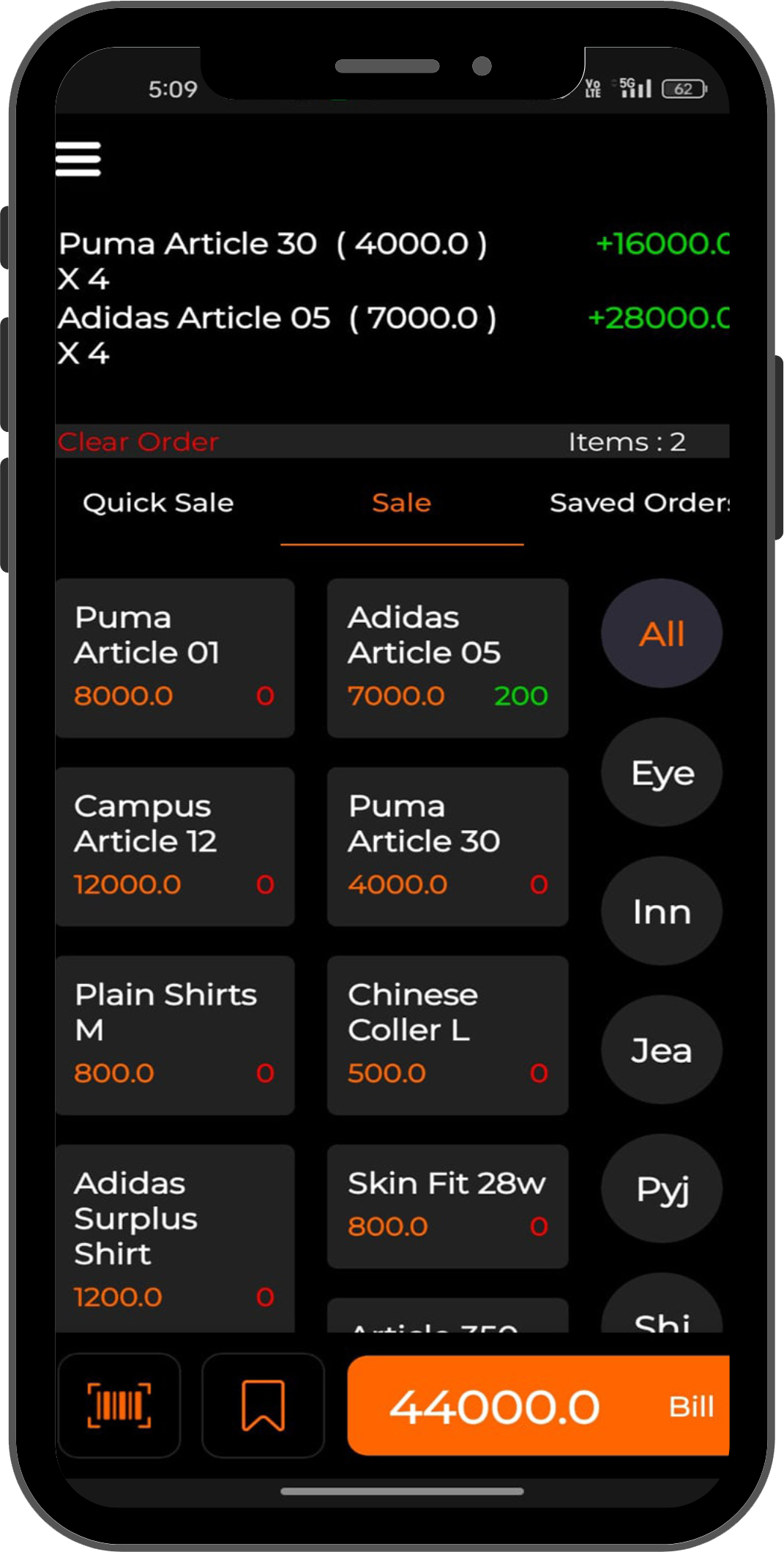Tap Clear Order
The width and height of the screenshot is (784, 1552).
[x=138, y=442]
